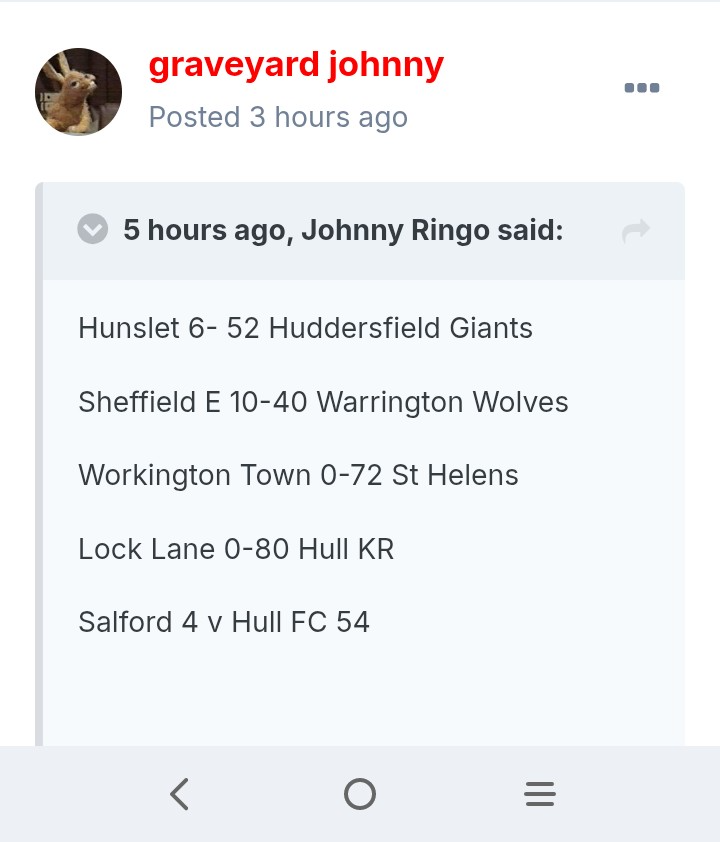
Task: Tap the system back button
Action: tap(180, 794)
